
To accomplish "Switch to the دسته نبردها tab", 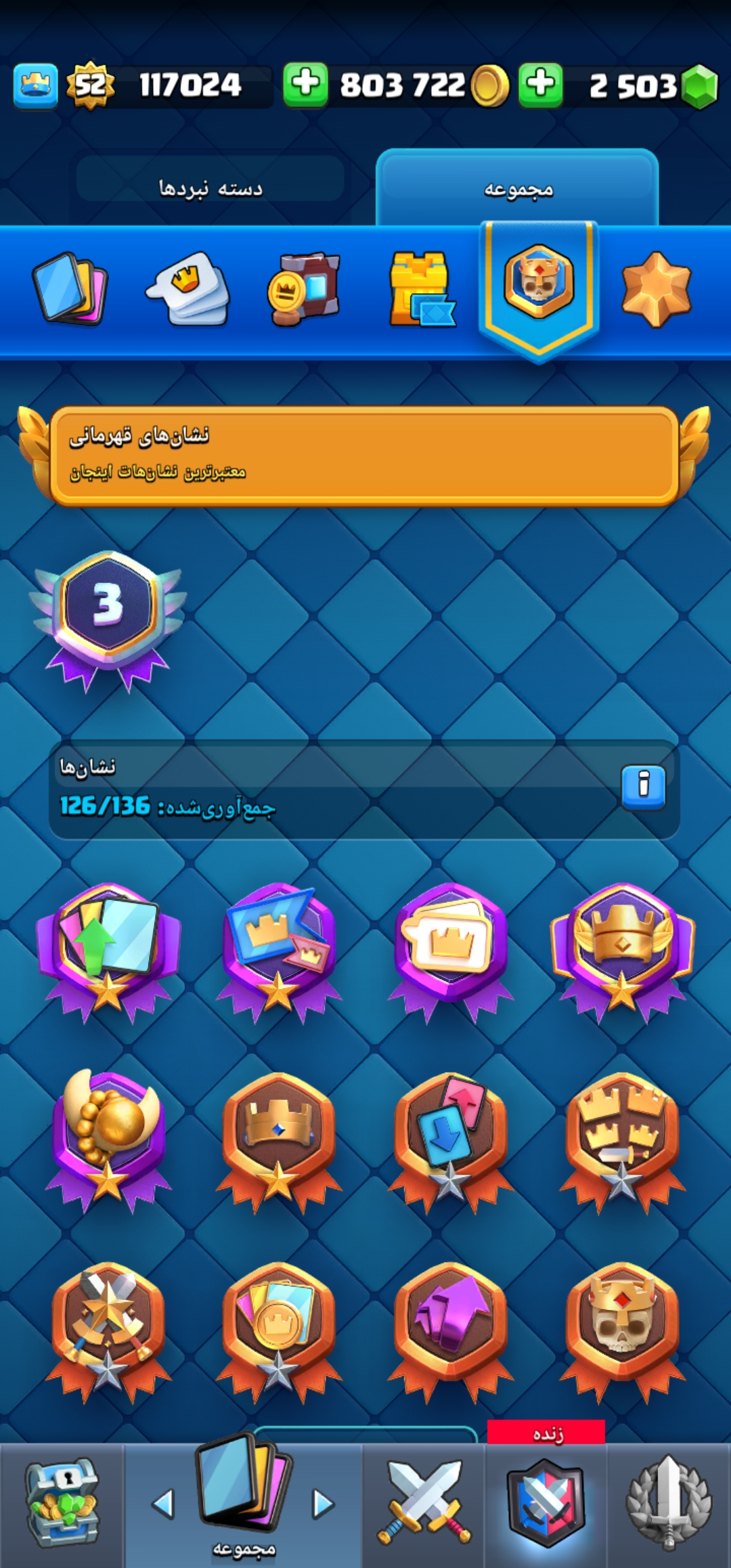I will point(211,188).
